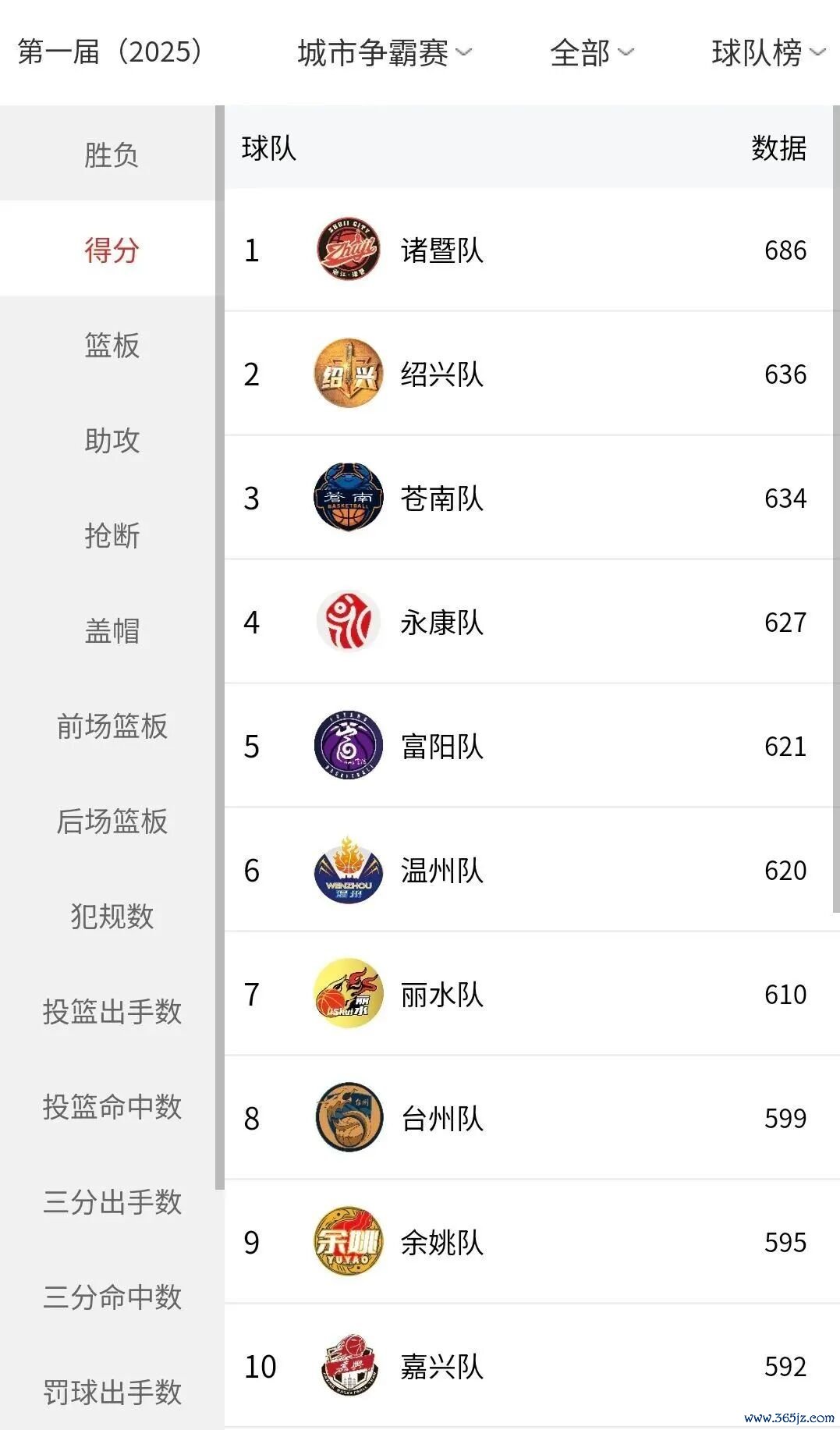840x1430 pixels.
Task: Show 三分命中数 rankings
Action: coord(112,1297)
